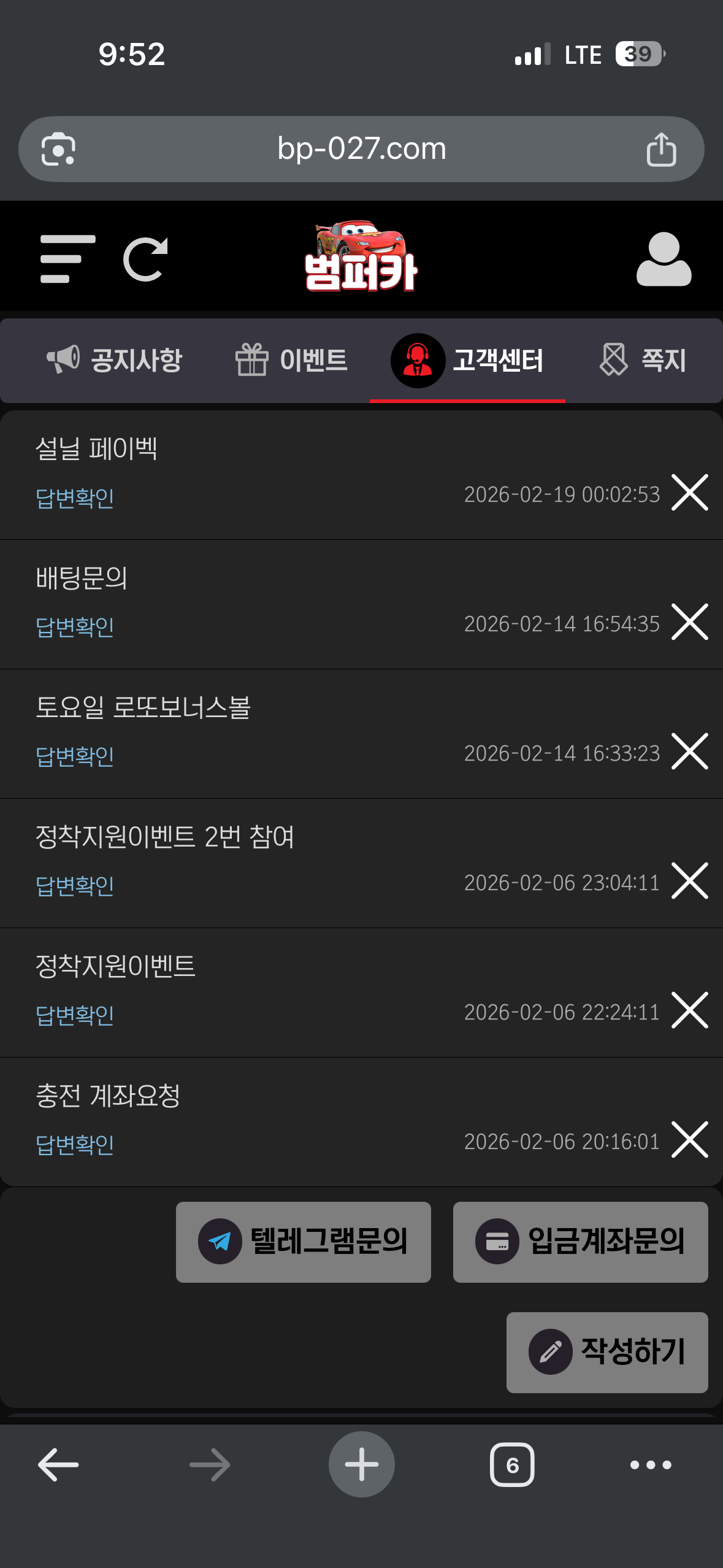Open the user profile icon
The height and width of the screenshot is (1568, 723).
[664, 259]
